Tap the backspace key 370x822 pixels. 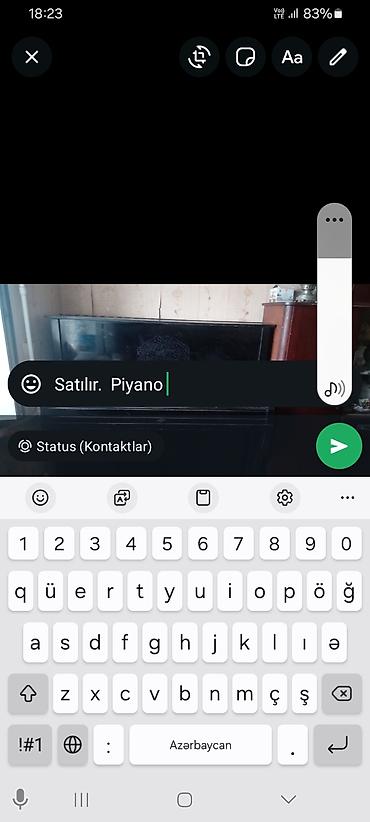pyautogui.click(x=342, y=694)
